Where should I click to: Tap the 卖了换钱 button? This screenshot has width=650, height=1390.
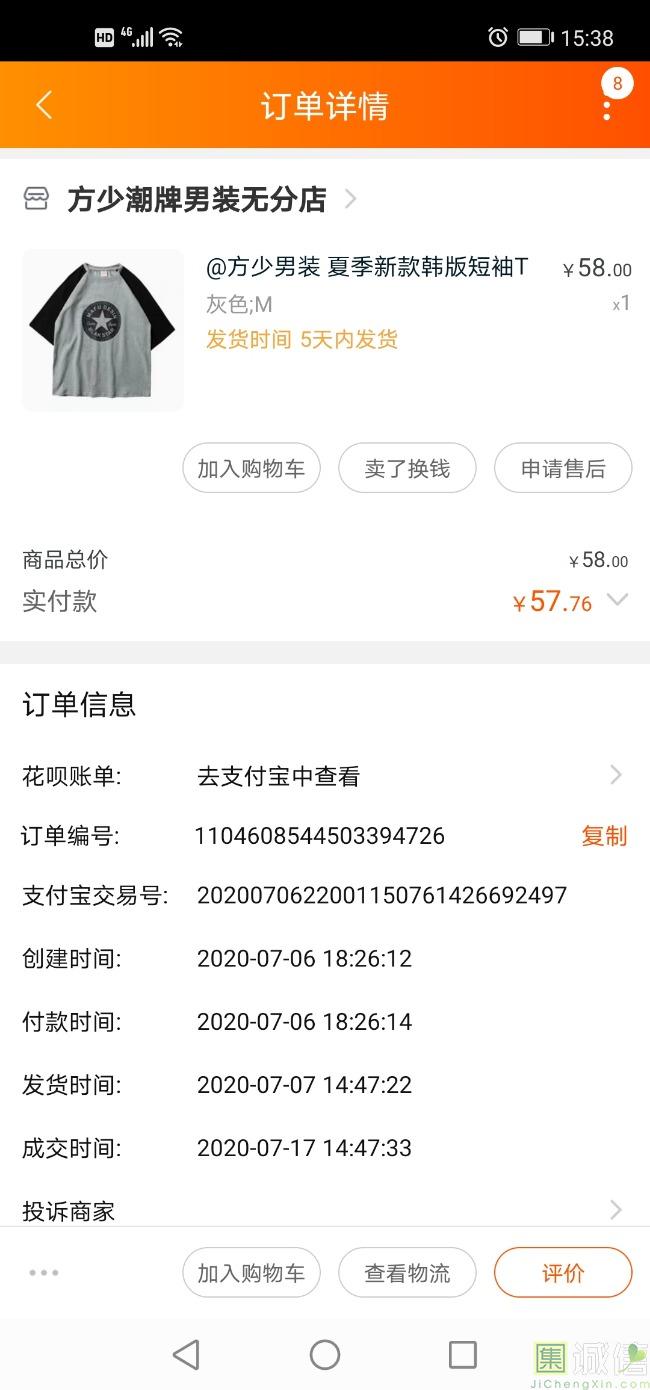(x=407, y=468)
